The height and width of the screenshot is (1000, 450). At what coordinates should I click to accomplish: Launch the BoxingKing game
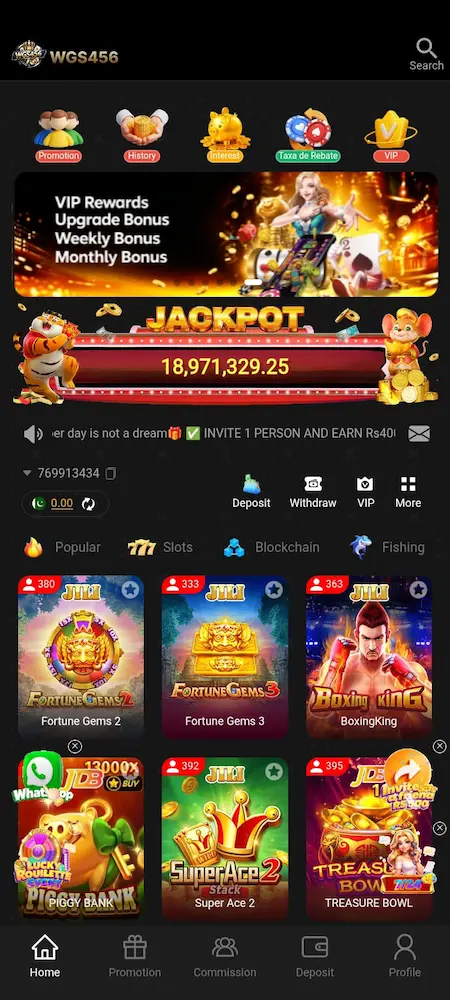[369, 656]
